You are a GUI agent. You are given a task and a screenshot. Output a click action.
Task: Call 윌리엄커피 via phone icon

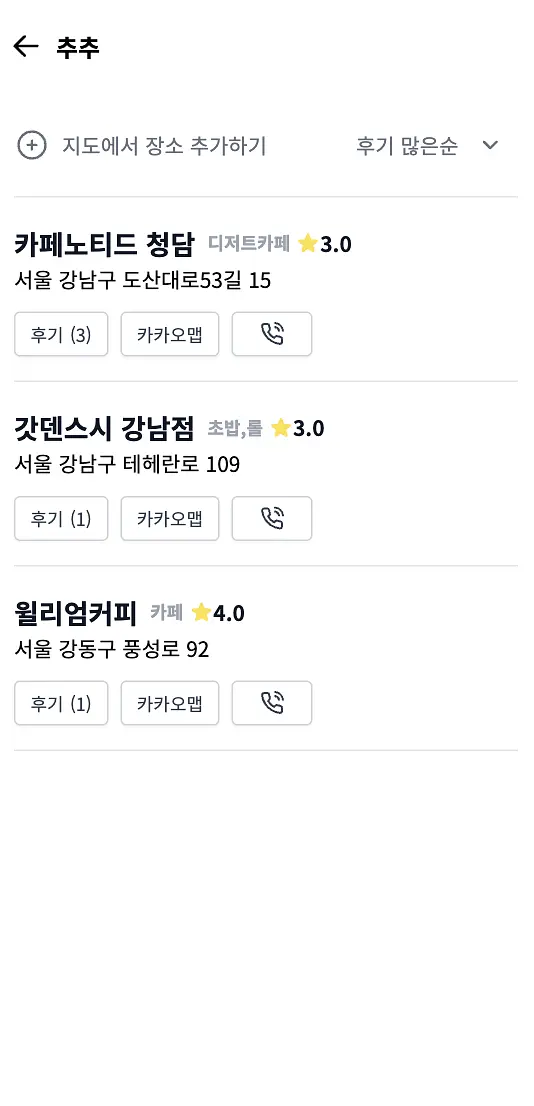coord(272,703)
